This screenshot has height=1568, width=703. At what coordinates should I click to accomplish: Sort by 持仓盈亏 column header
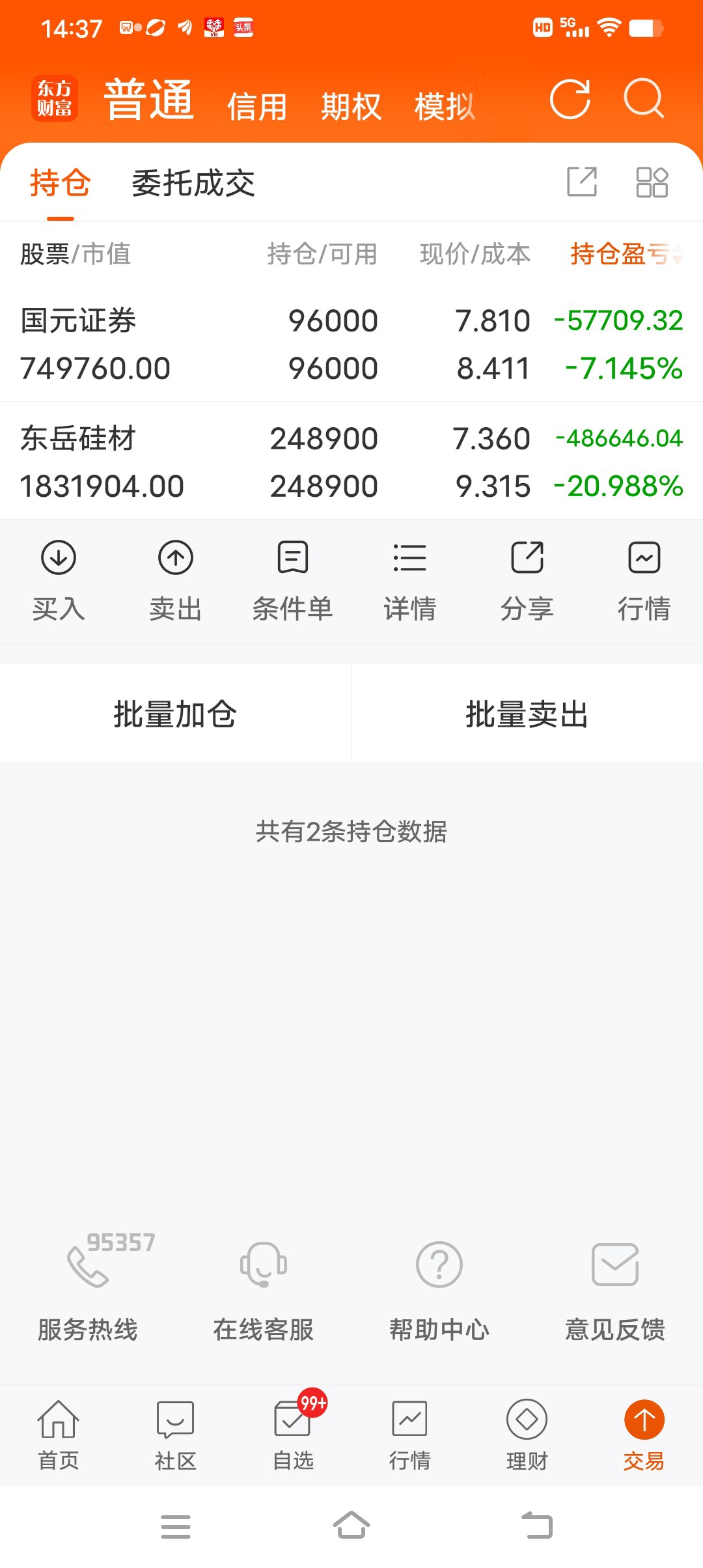click(x=626, y=254)
